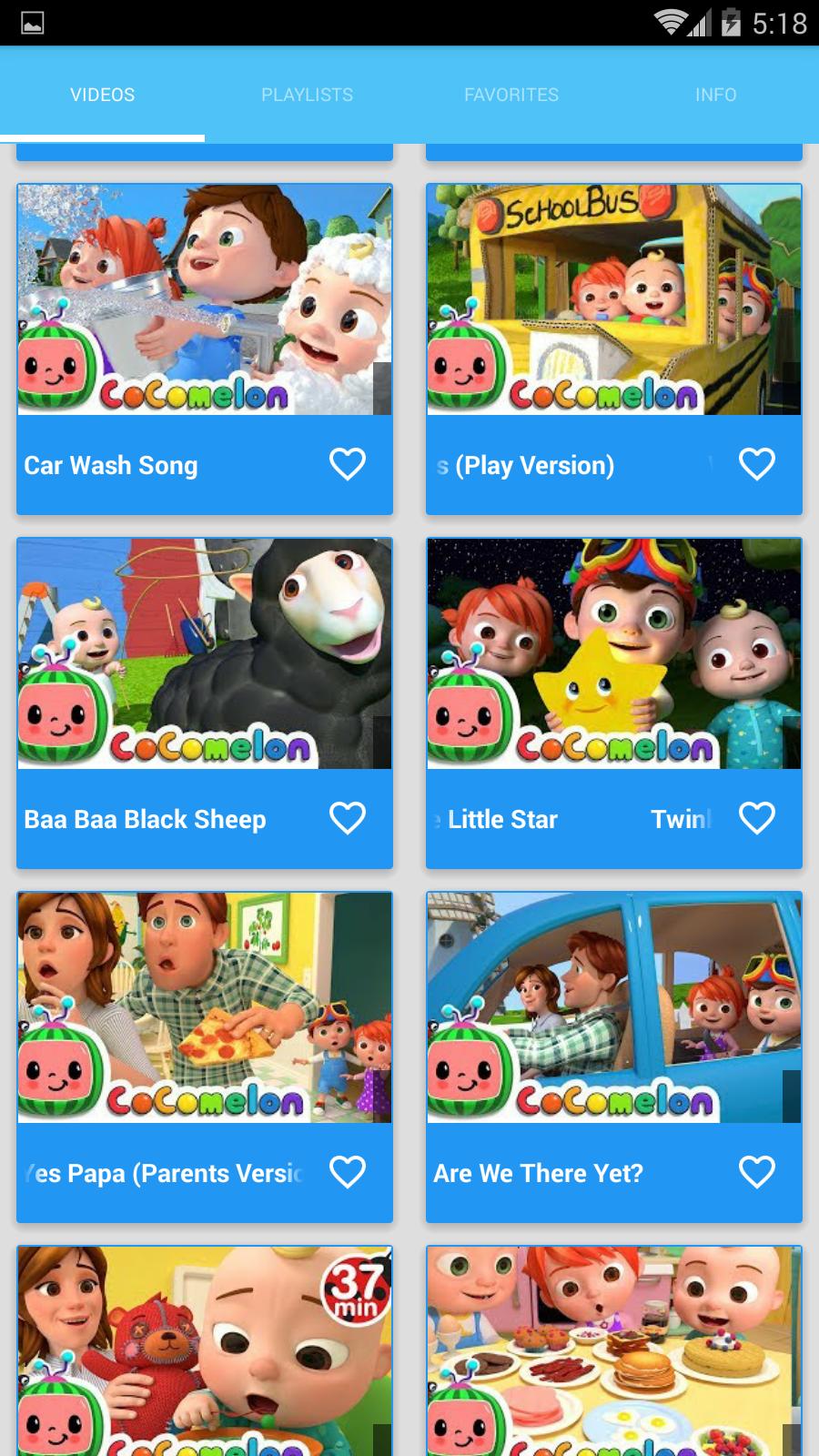
Task: Open the Are We There Yet? video
Action: coord(614,1007)
